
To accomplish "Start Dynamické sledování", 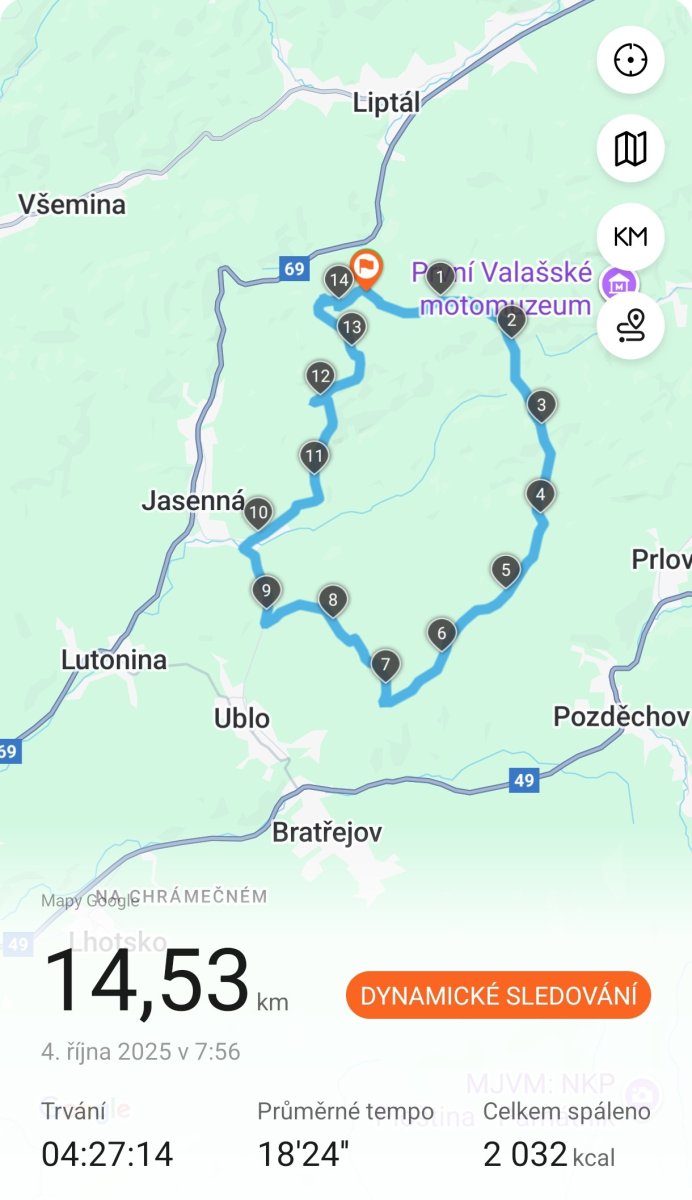I will coord(498,996).
